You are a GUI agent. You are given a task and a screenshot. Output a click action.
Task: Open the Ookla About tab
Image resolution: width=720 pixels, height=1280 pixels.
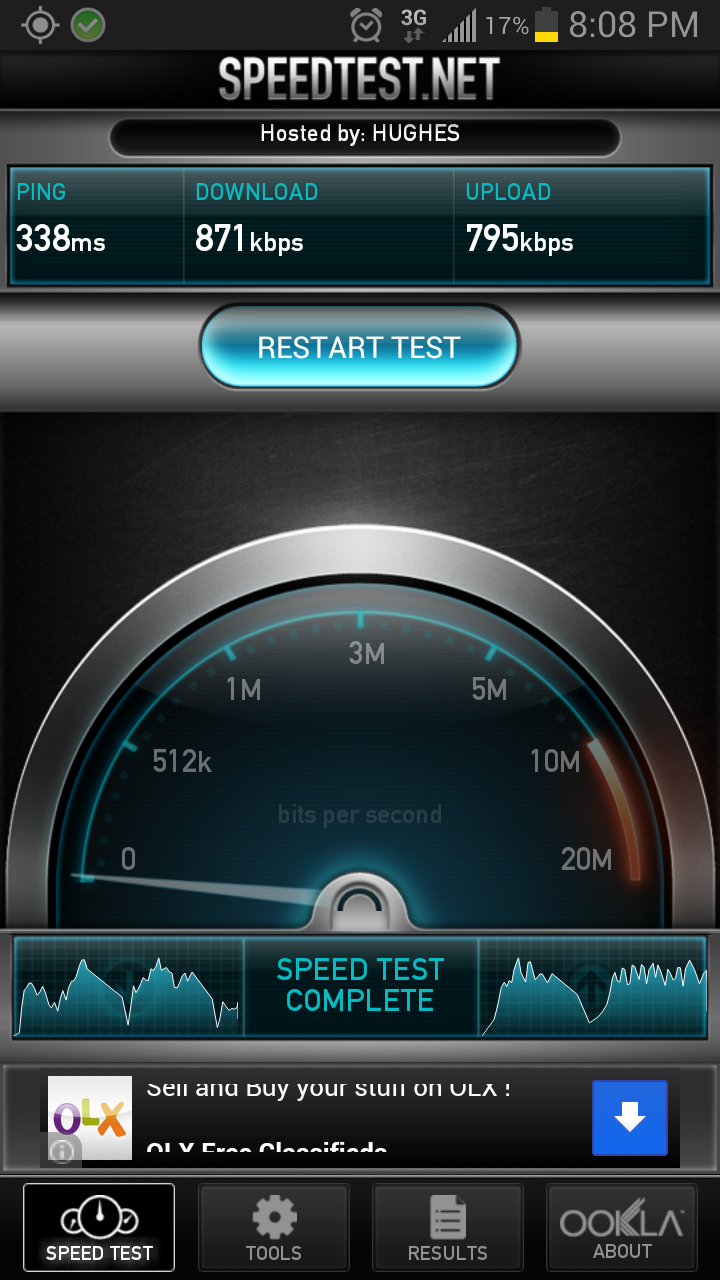pyautogui.click(x=622, y=1228)
